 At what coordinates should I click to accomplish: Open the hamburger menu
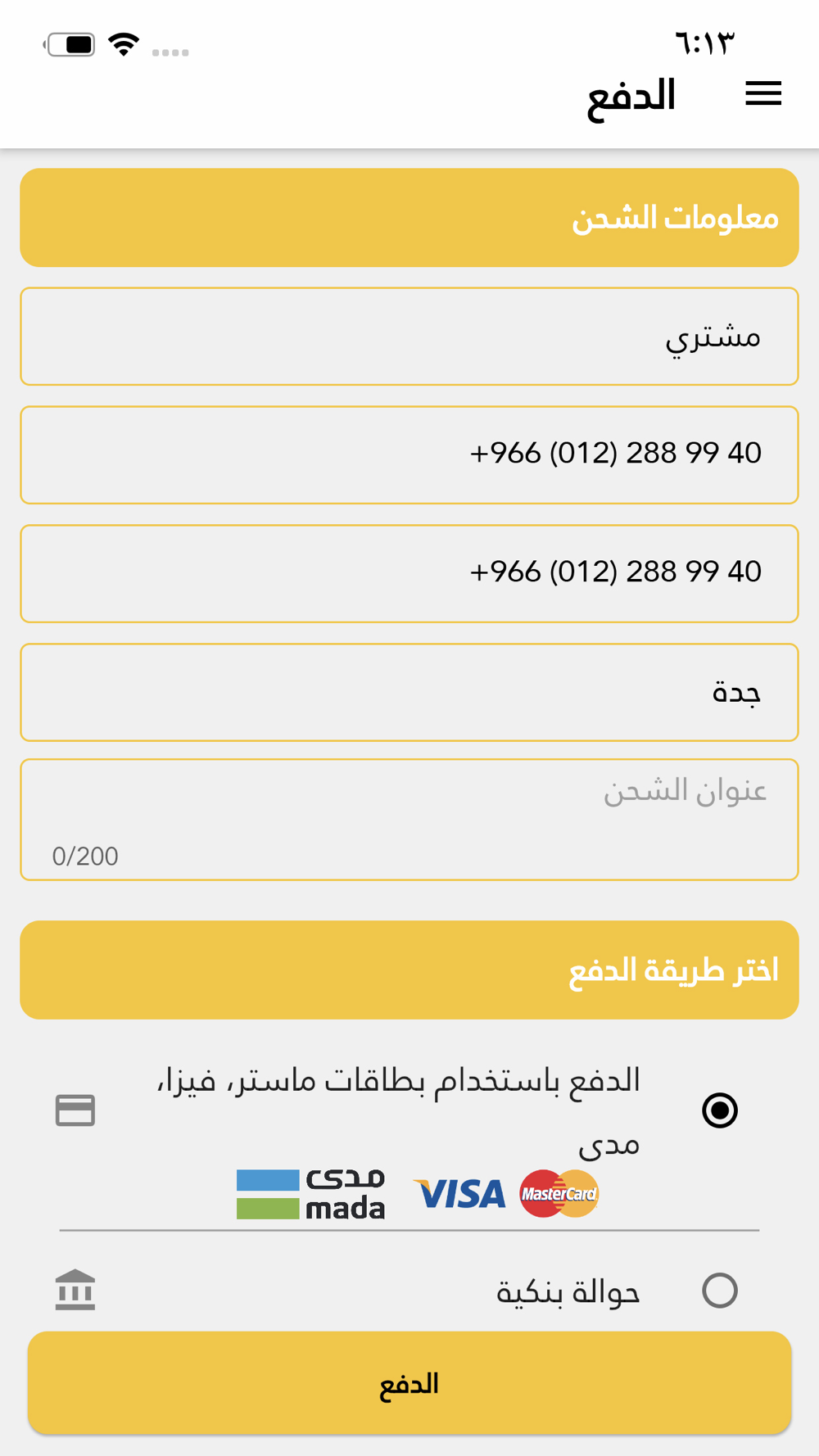point(763,93)
